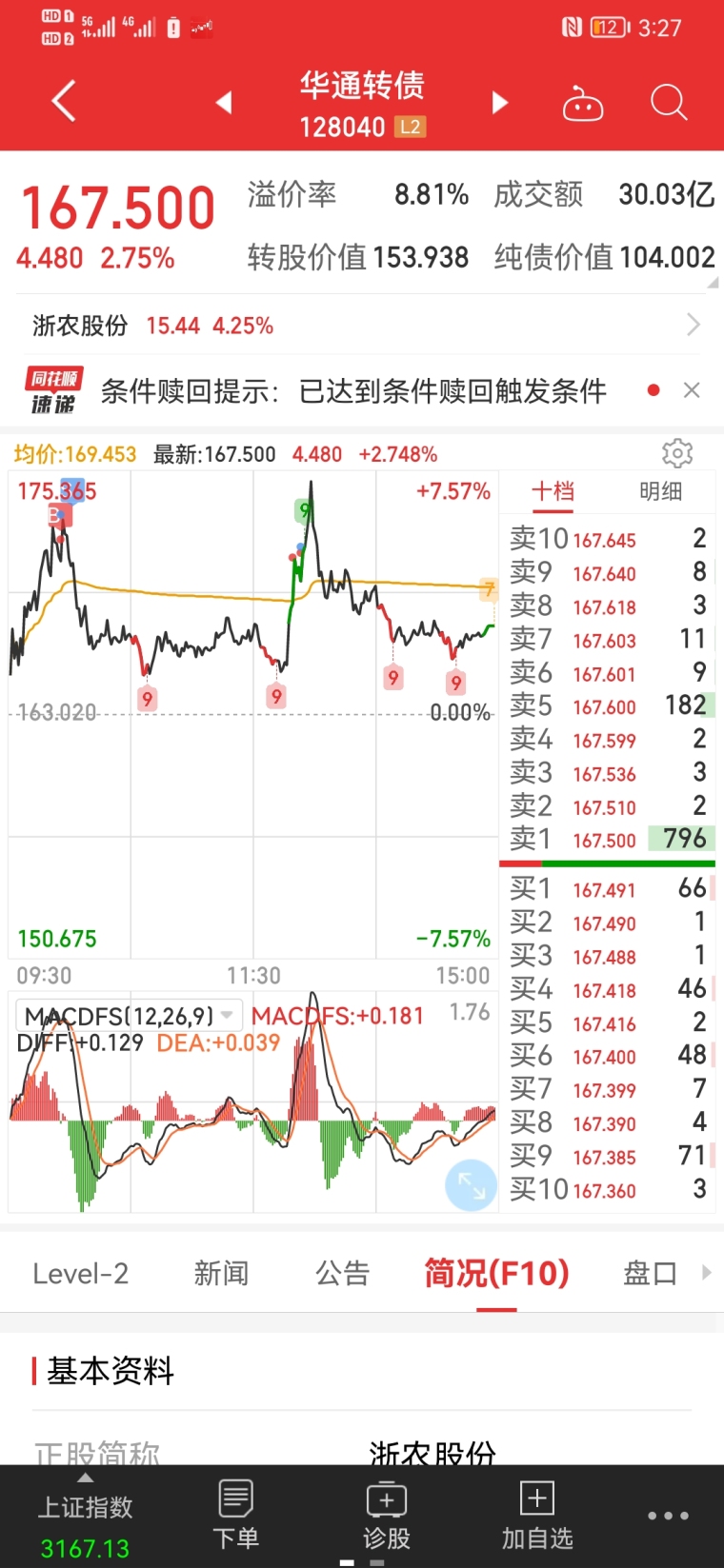This screenshot has height=1568, width=724.
Task: Go back using the top-left arrow
Action: [x=64, y=101]
